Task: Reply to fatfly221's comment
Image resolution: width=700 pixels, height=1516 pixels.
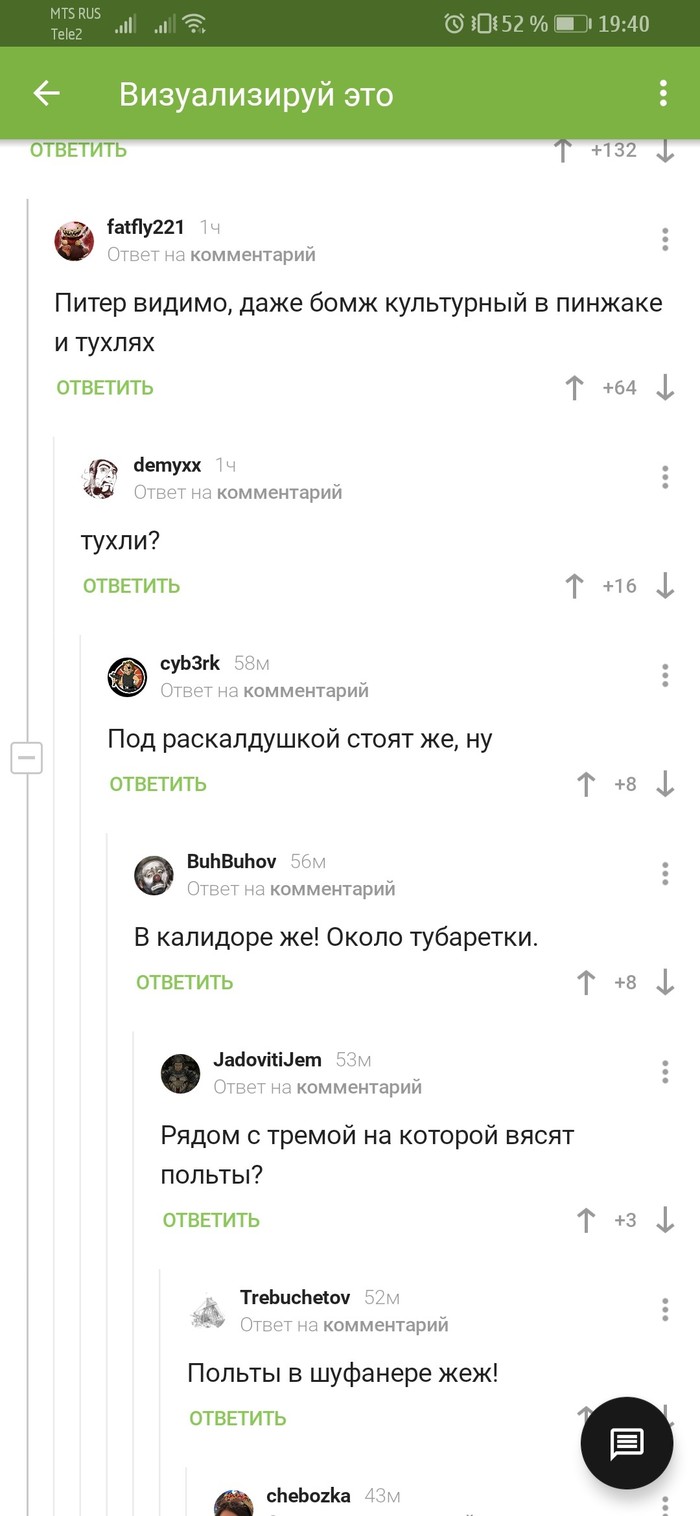Action: [105, 388]
